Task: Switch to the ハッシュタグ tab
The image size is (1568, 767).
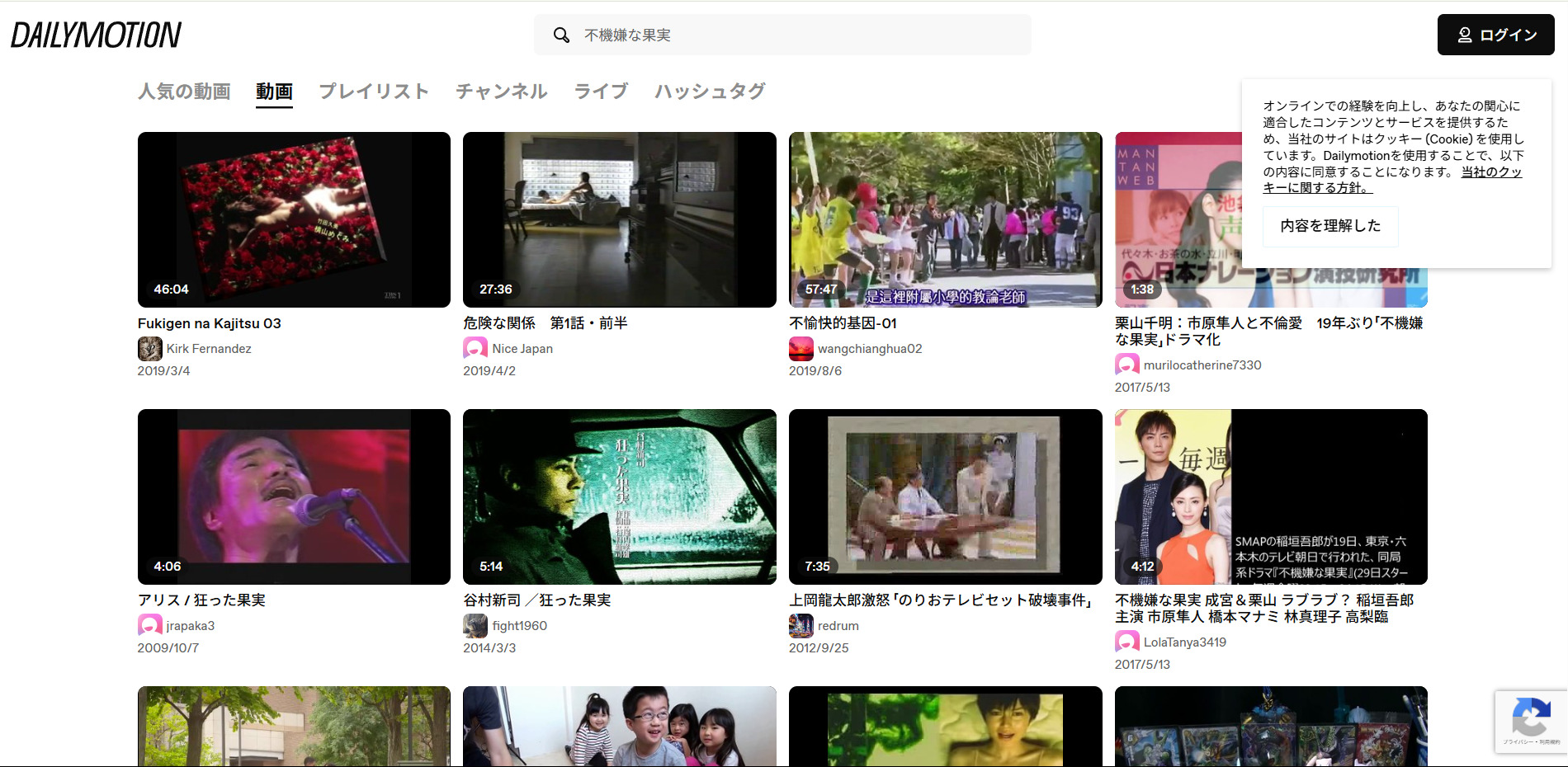Action: tap(710, 92)
